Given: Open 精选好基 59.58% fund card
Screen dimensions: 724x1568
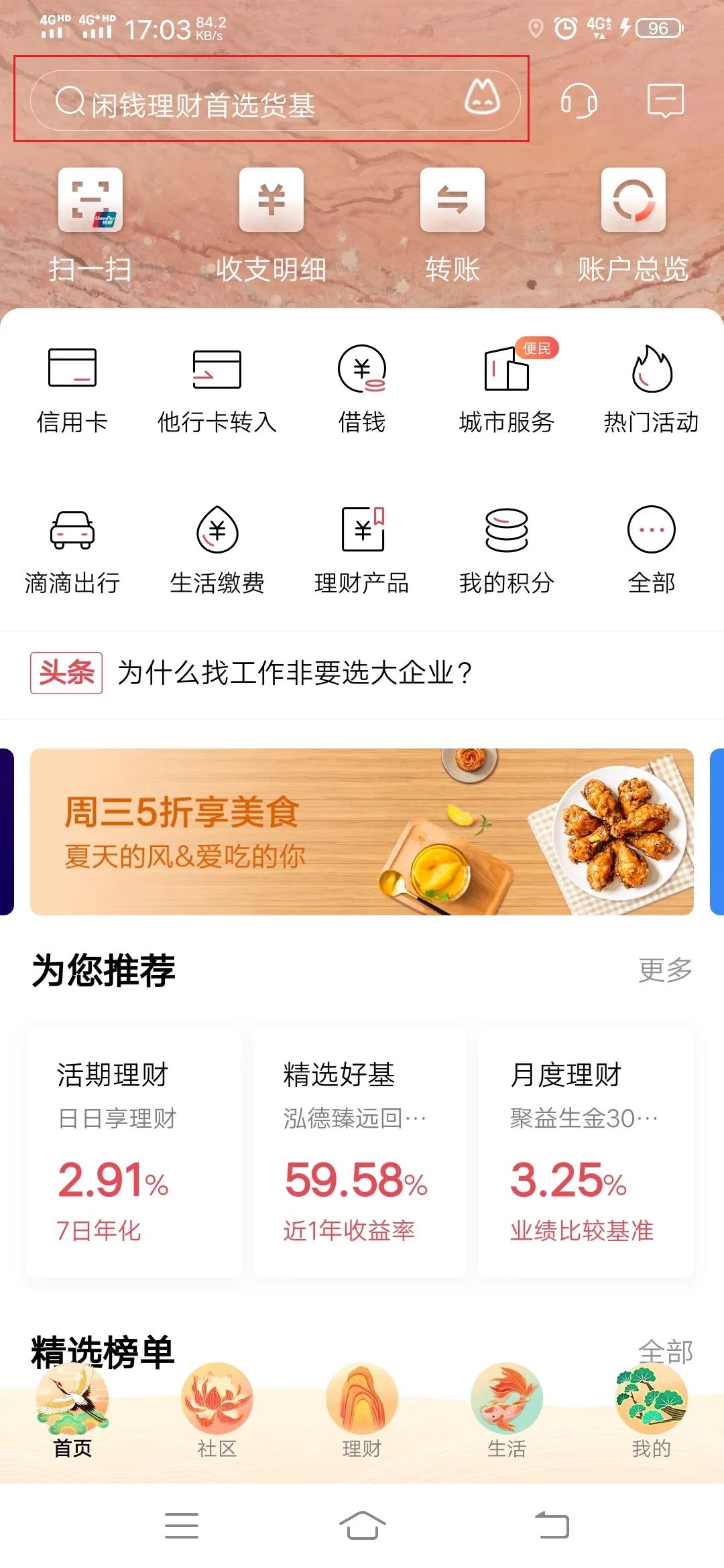Looking at the screenshot, I should point(360,1151).
